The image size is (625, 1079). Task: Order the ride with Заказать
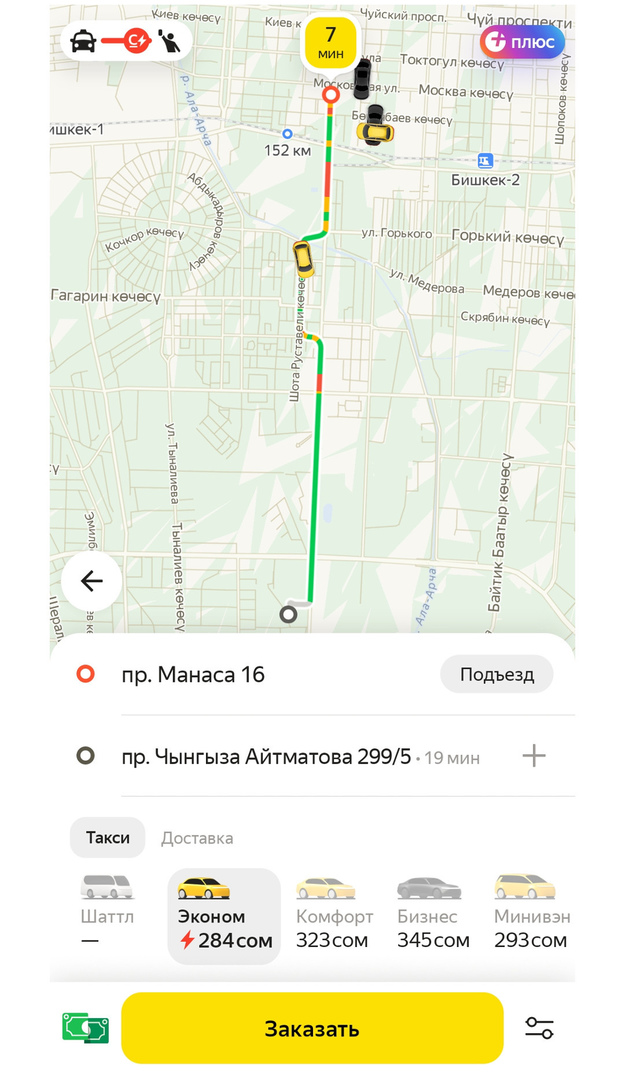pos(312,1028)
